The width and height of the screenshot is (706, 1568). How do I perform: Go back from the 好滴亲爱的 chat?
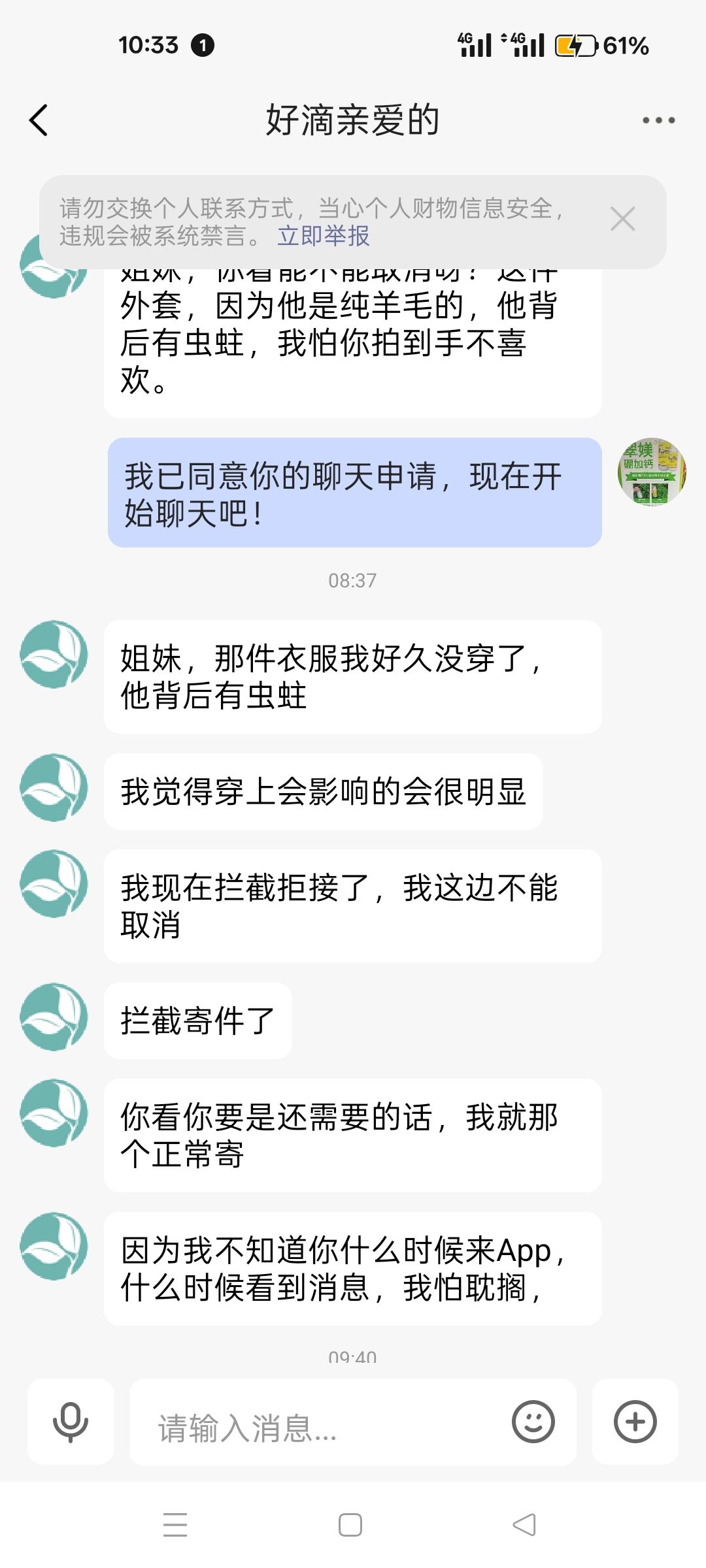(39, 120)
